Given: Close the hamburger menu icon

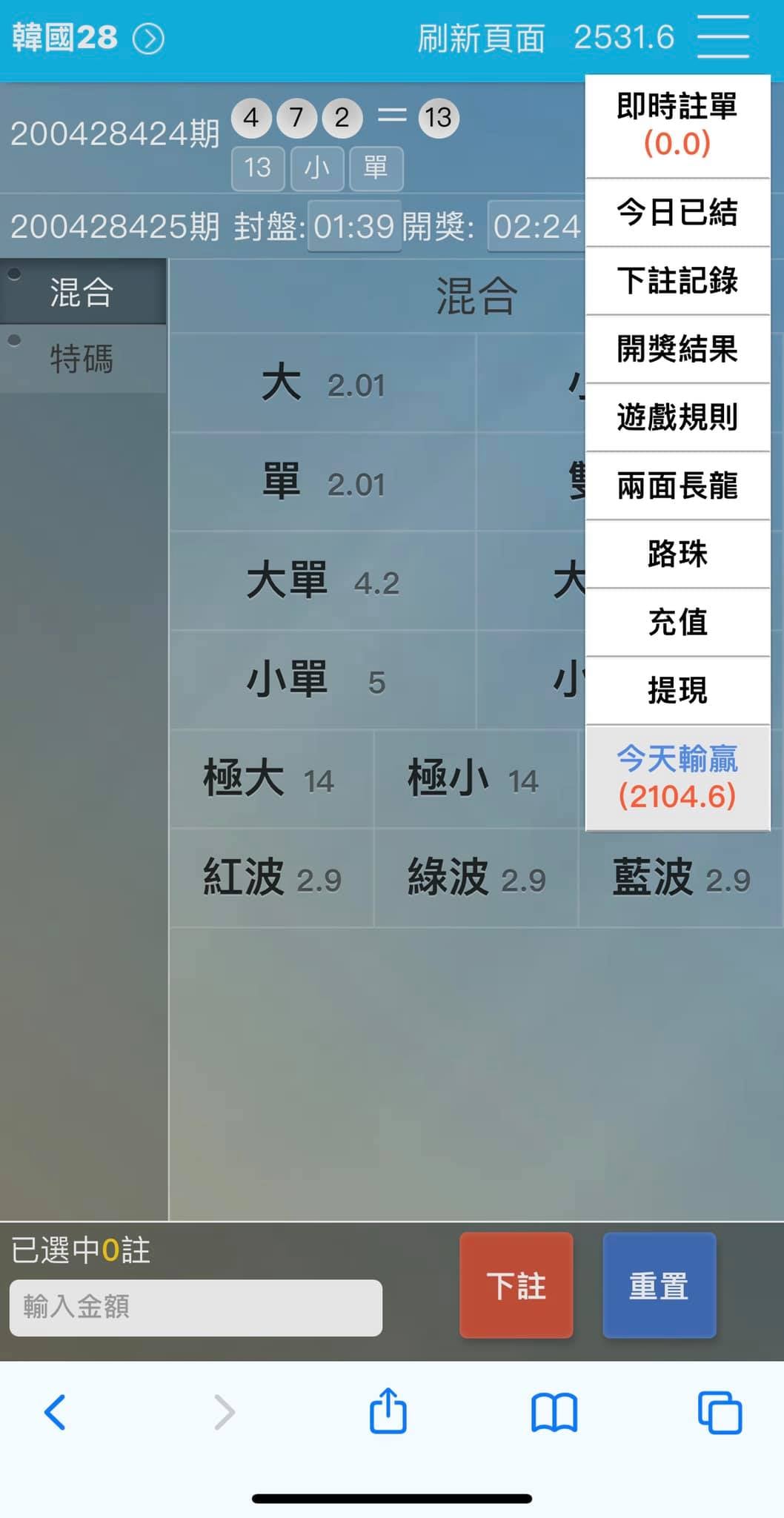Looking at the screenshot, I should pyautogui.click(x=722, y=36).
